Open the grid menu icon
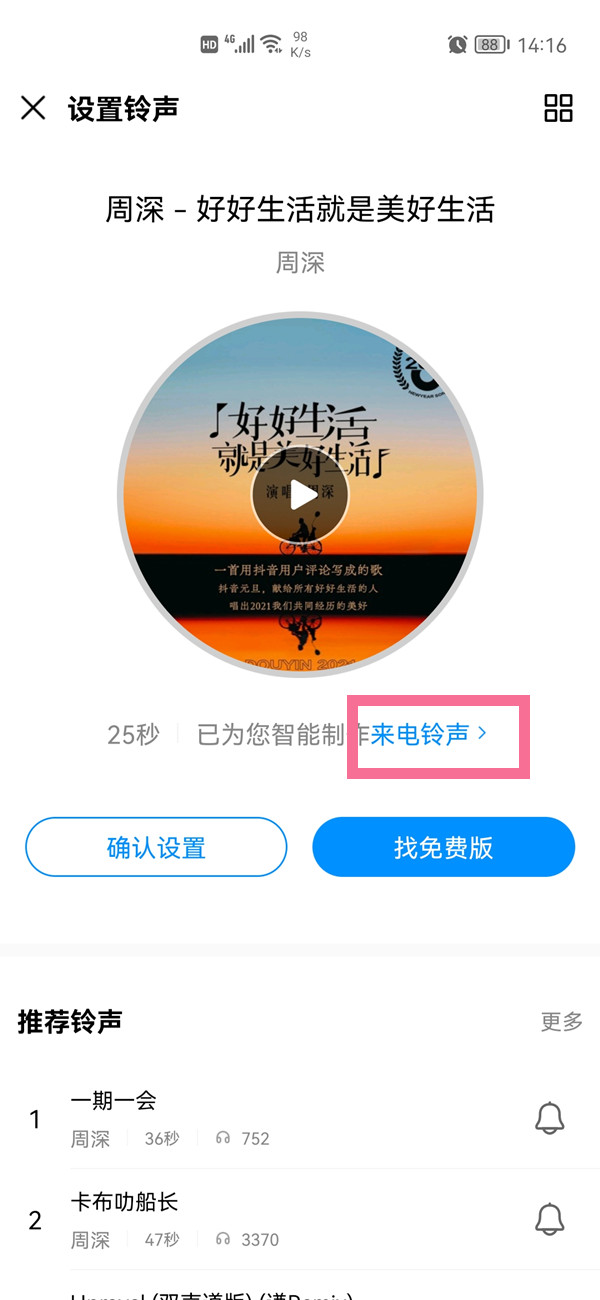This screenshot has height=1300, width=600. [x=558, y=108]
